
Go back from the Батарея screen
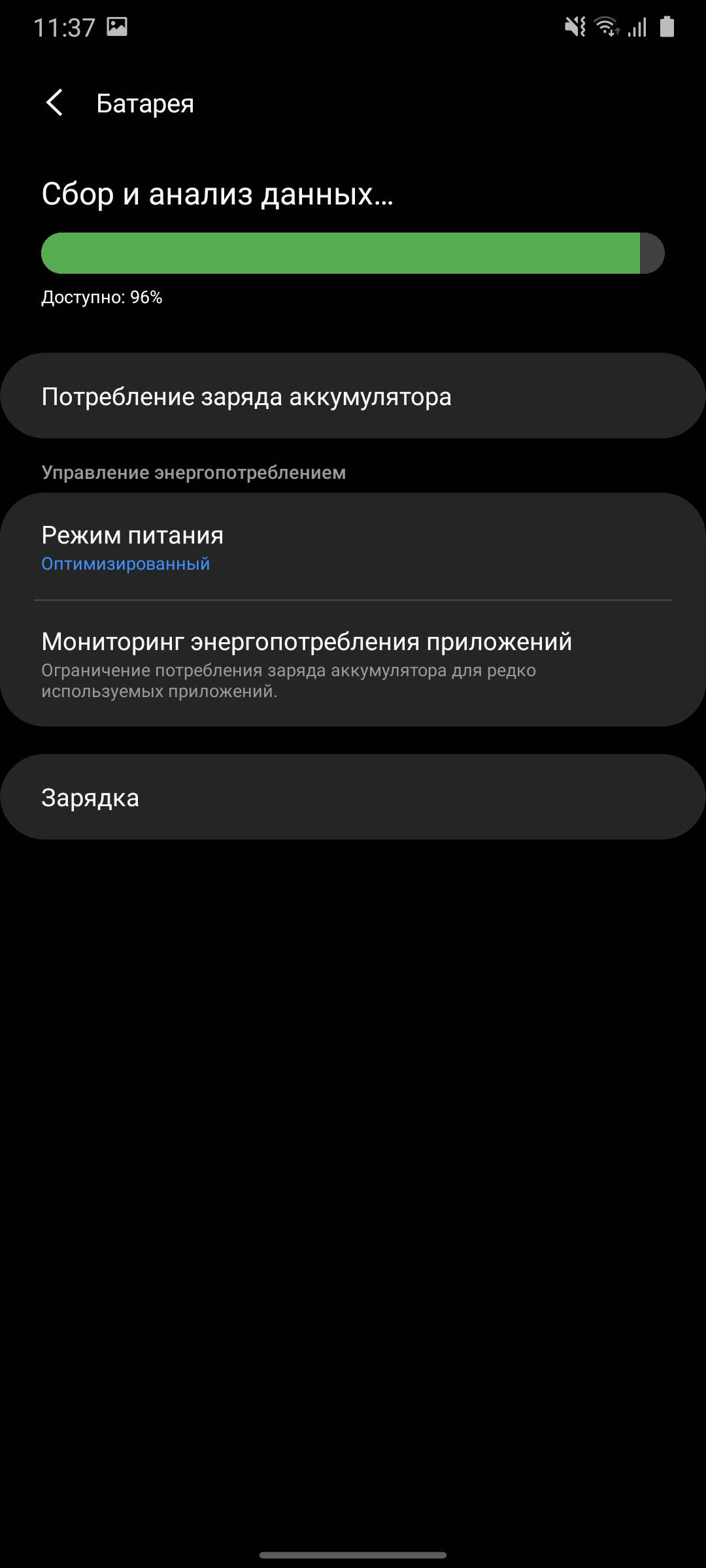coord(55,103)
